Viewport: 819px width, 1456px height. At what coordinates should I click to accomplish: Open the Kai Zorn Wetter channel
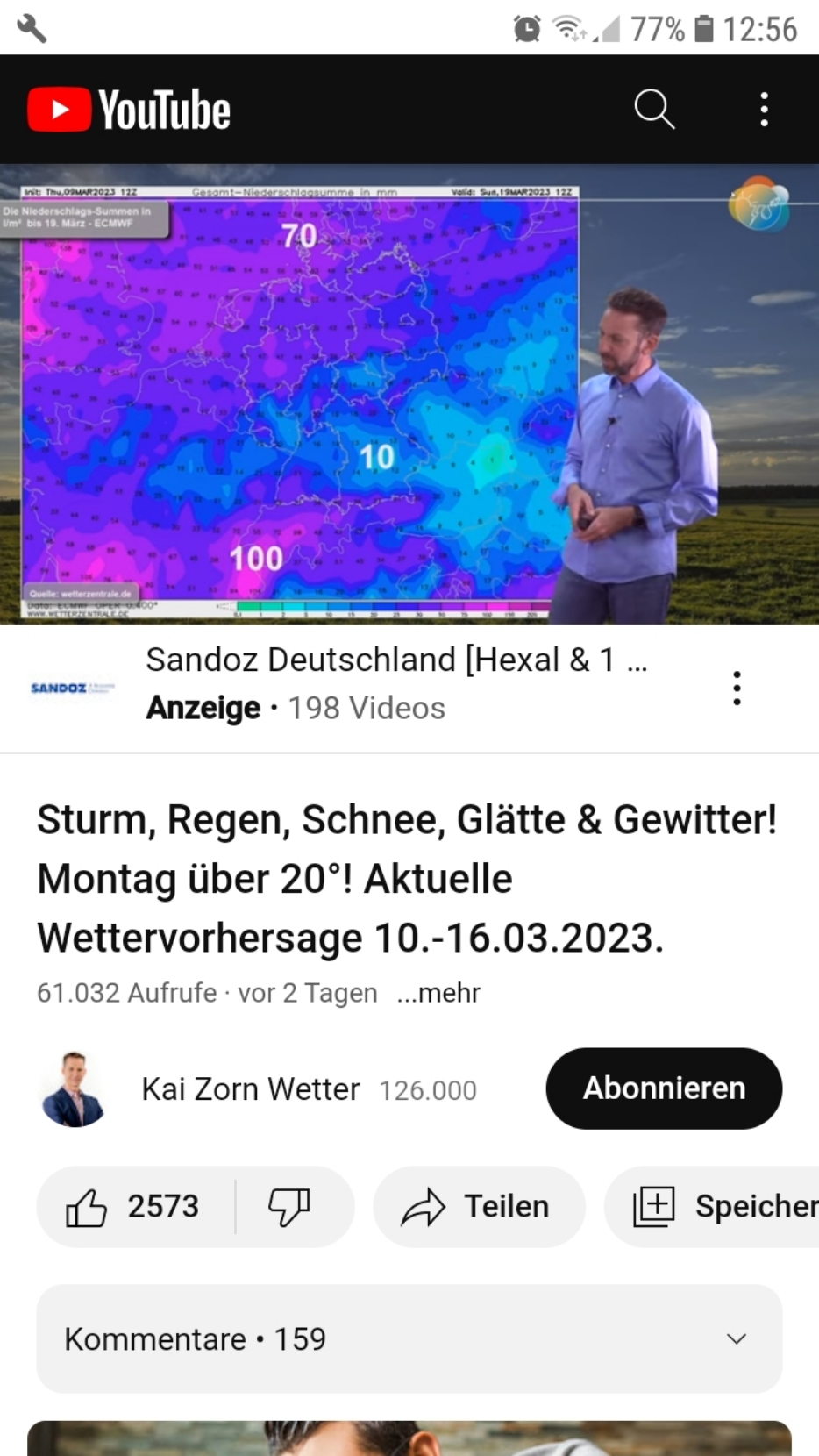(250, 1089)
